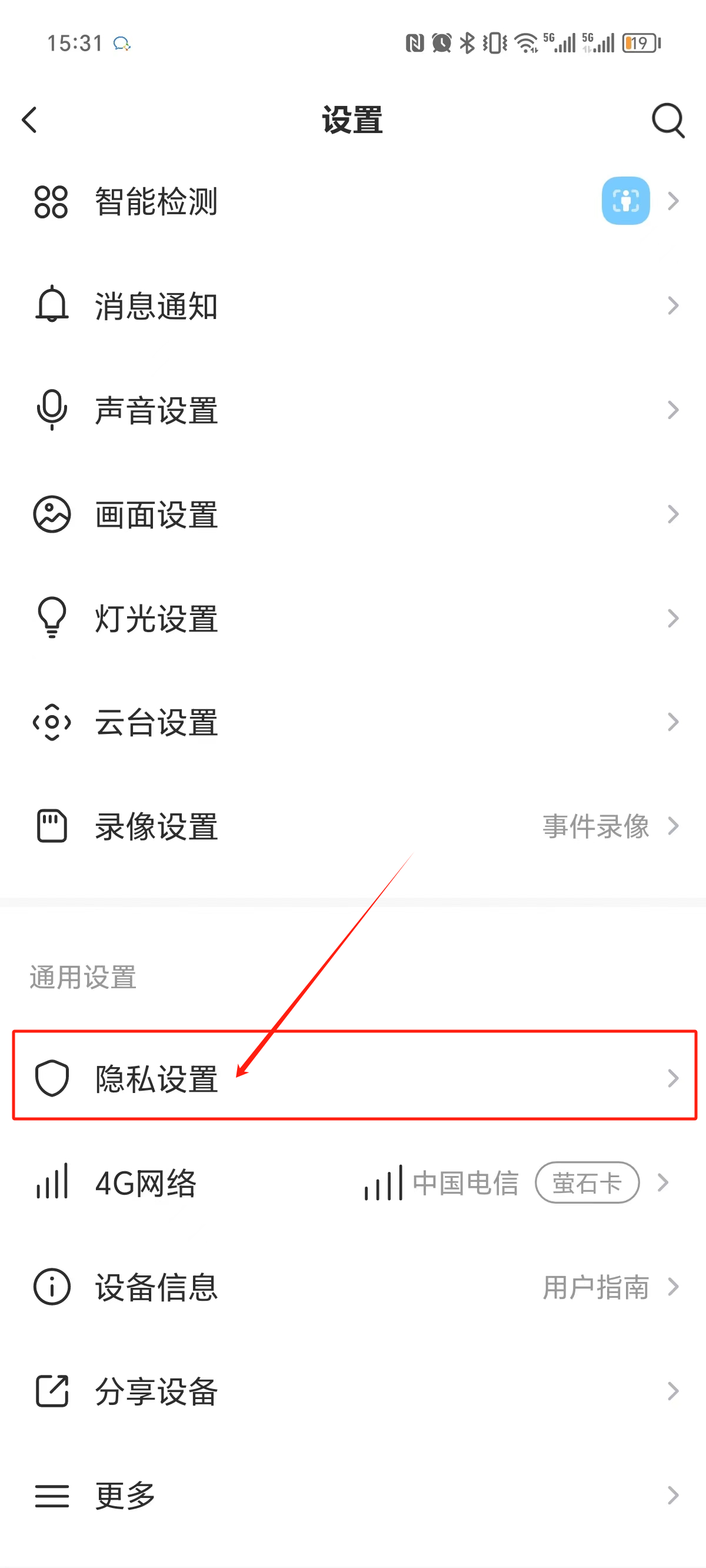706x1568 pixels.
Task: Open the search icon in settings
Action: coord(668,121)
